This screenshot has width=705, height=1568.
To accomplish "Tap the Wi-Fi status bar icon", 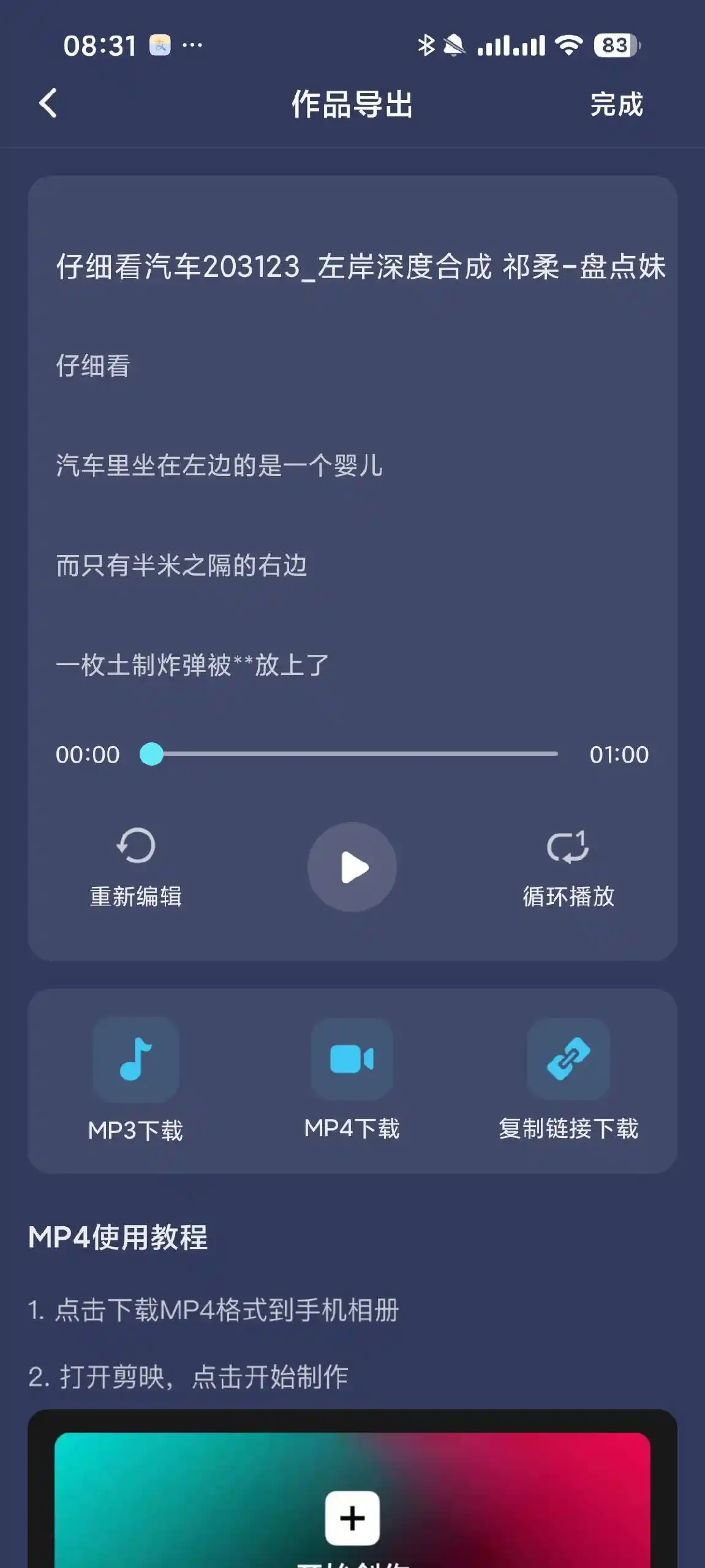I will (x=568, y=44).
